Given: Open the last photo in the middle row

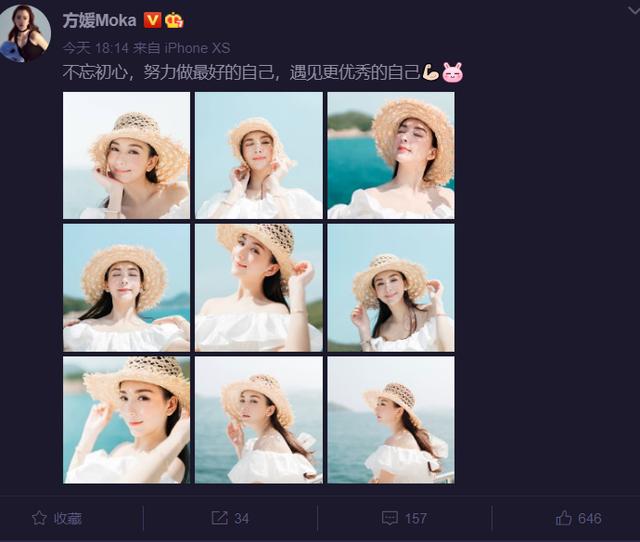Looking at the screenshot, I should (x=391, y=287).
